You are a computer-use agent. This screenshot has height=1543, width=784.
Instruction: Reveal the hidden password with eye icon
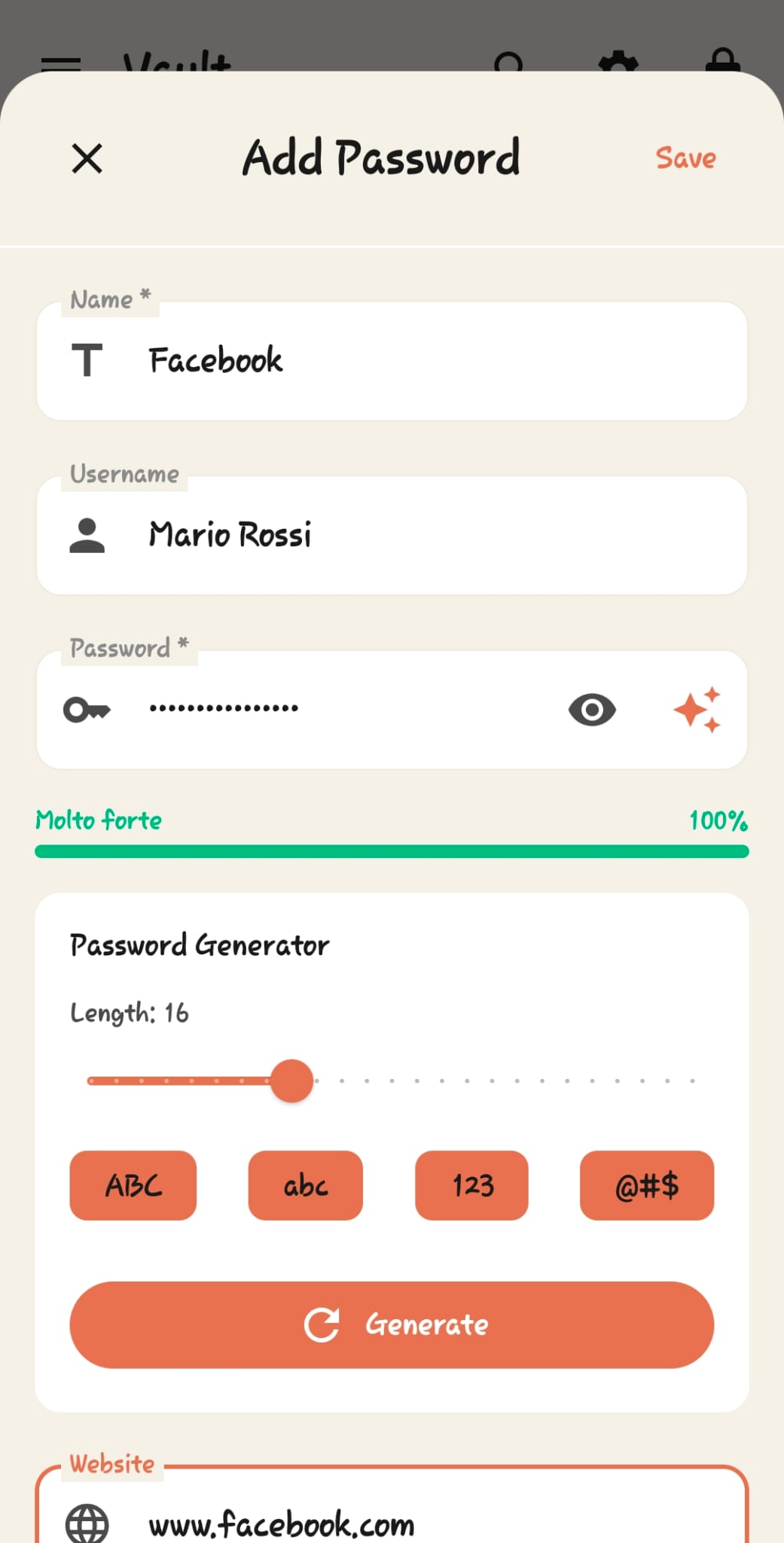coord(592,710)
